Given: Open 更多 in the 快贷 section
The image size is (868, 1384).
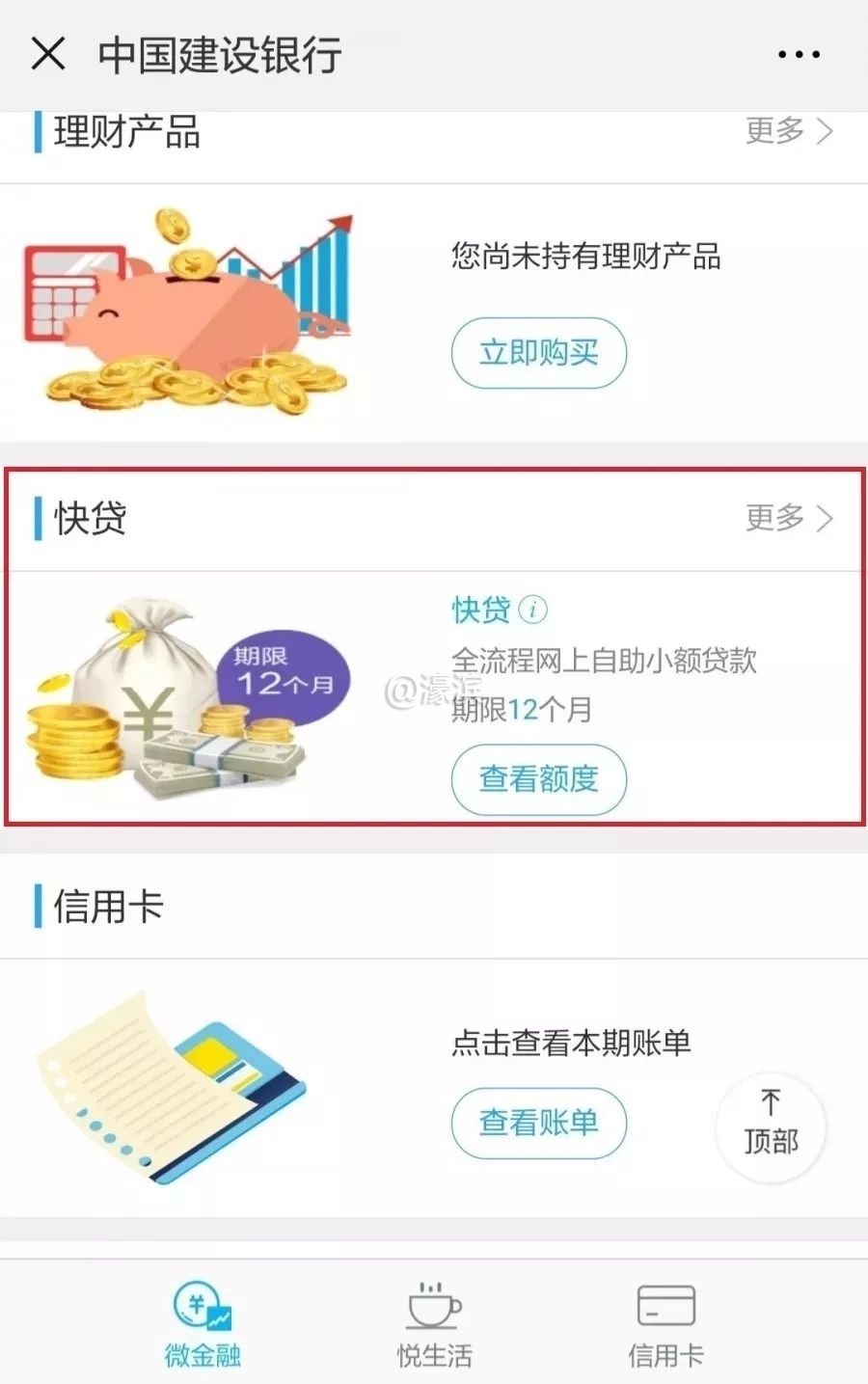Looking at the screenshot, I should pyautogui.click(x=789, y=518).
